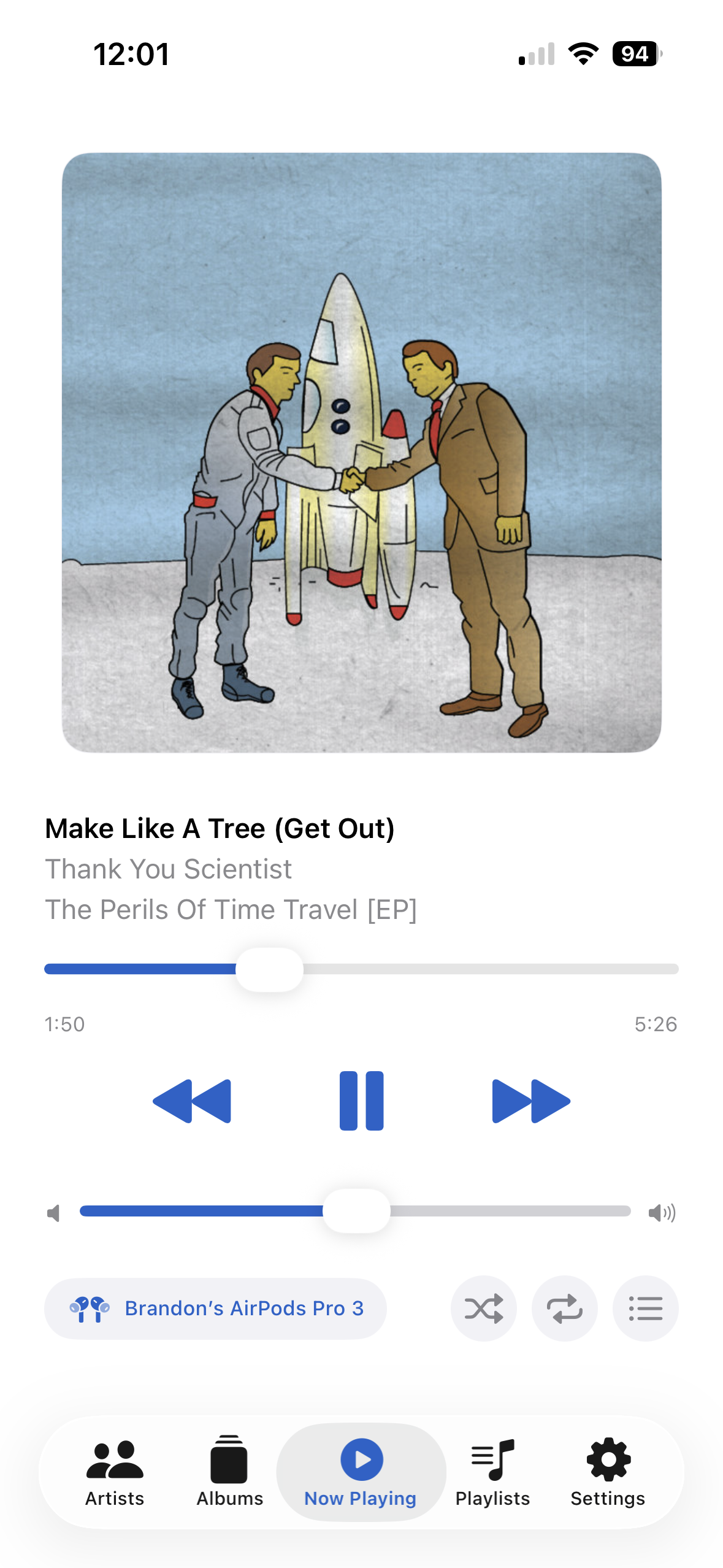Open the Settings tab

608,1472
